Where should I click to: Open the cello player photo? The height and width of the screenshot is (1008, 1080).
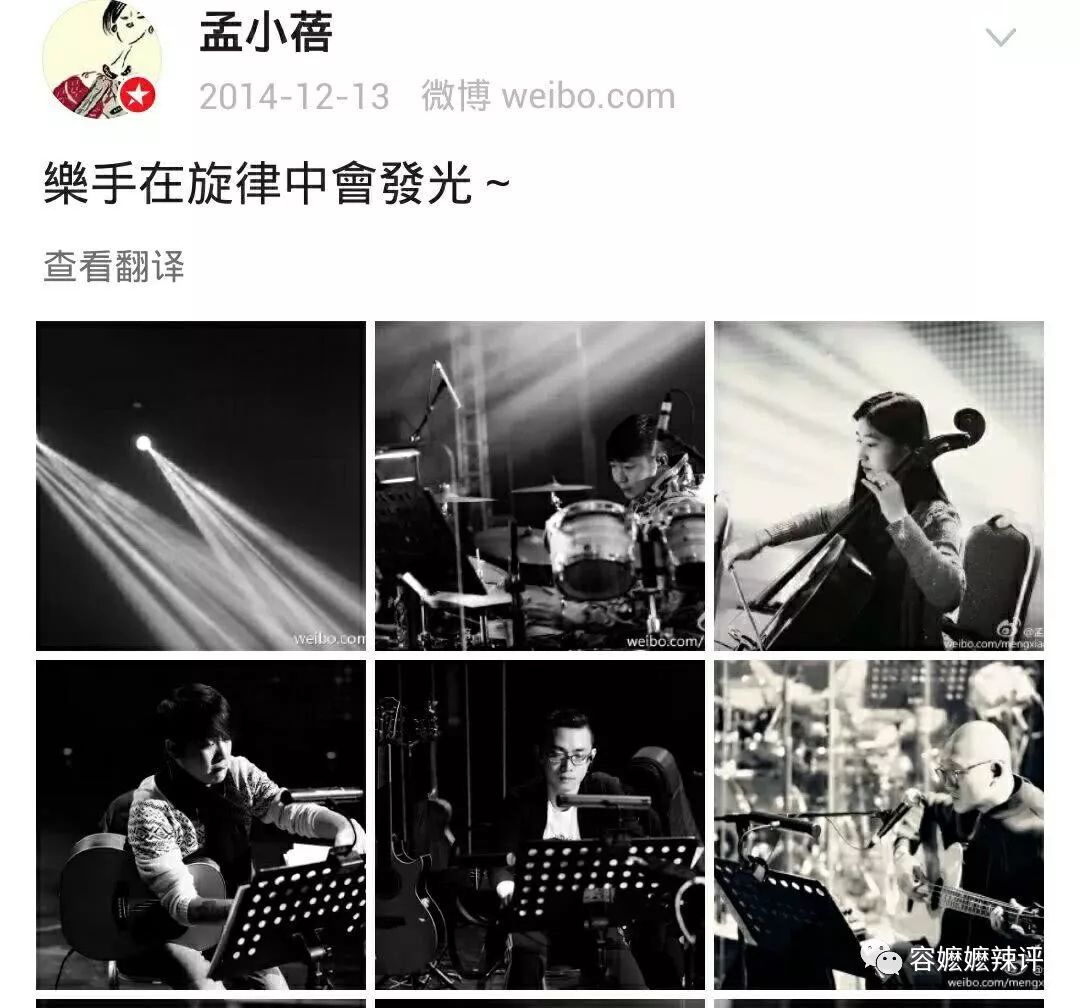[878, 485]
